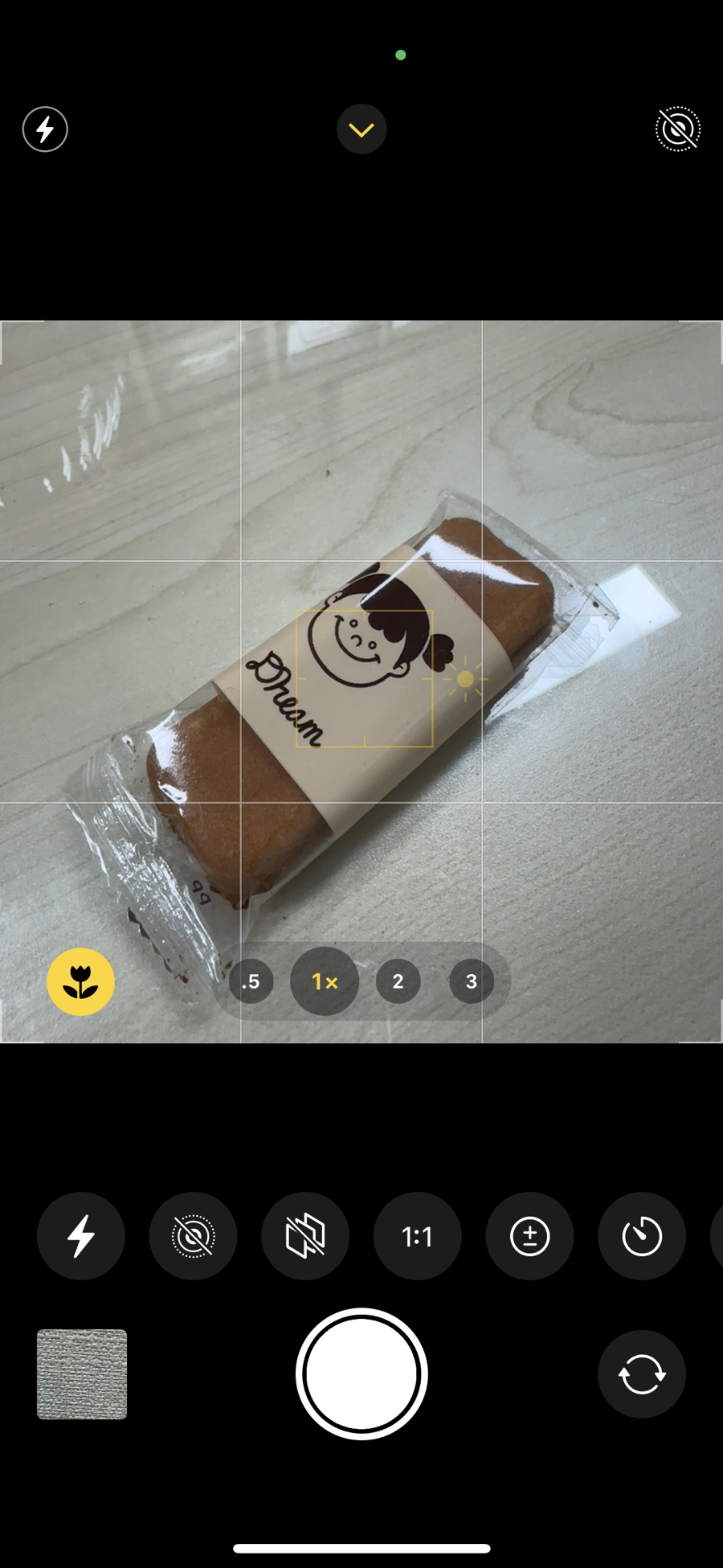Open Live Photo settings in options row
Screen dimensions: 723x1568
coord(193,1236)
